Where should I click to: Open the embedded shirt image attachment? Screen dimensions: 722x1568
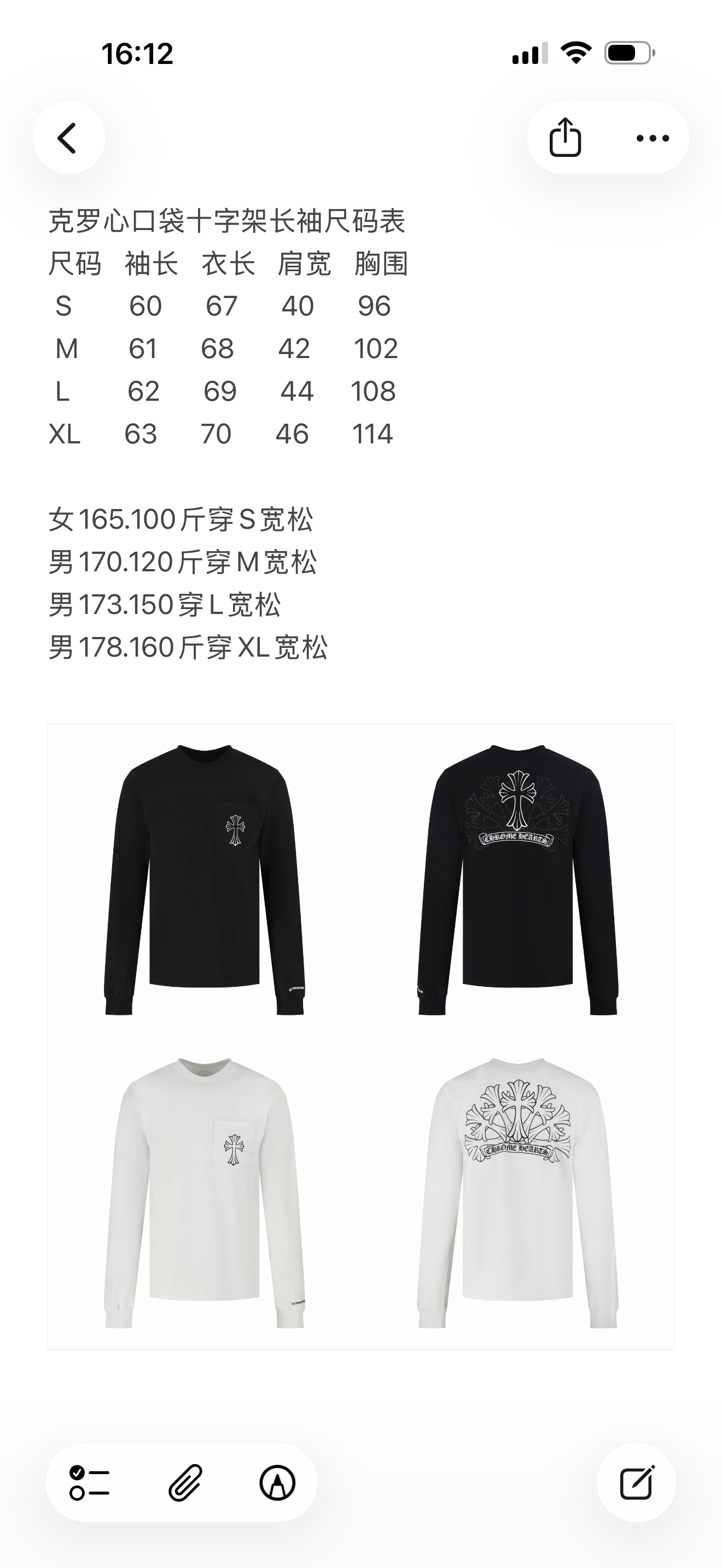click(x=360, y=1036)
